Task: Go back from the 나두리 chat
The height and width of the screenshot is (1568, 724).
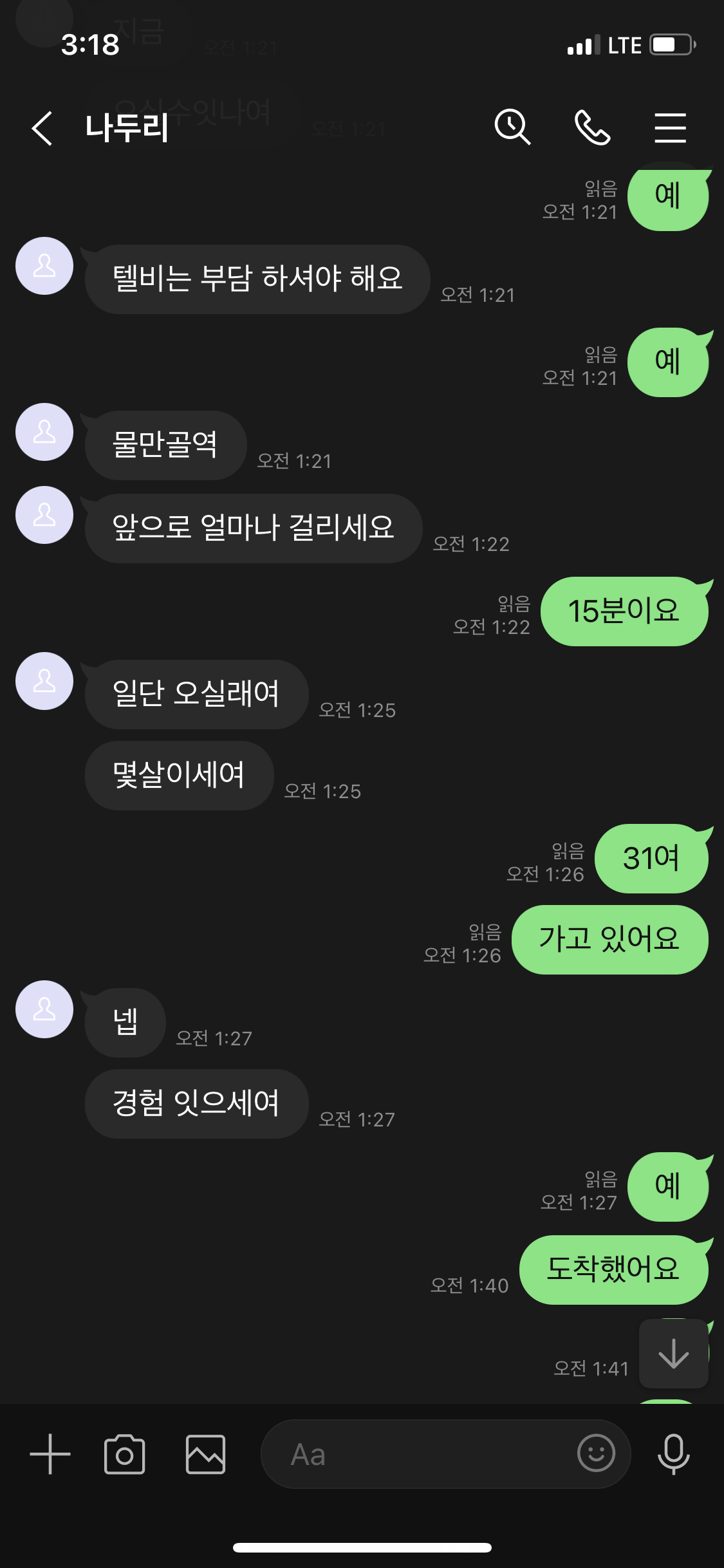Action: 42,128
